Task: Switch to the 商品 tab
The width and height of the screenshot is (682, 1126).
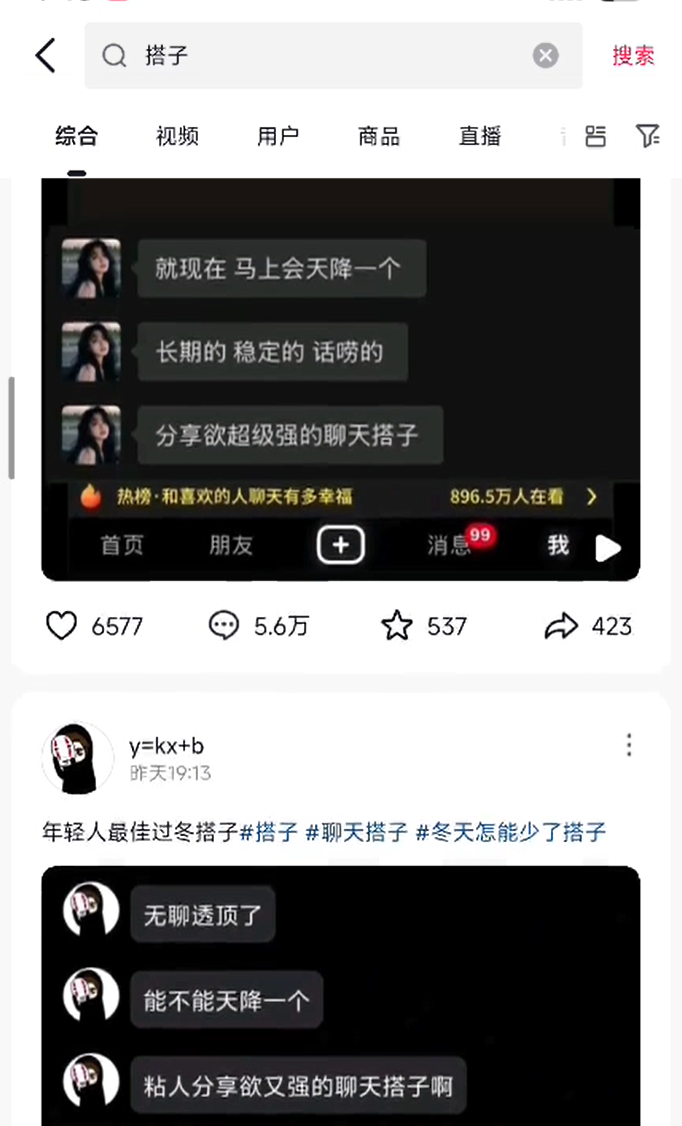Action: click(379, 136)
